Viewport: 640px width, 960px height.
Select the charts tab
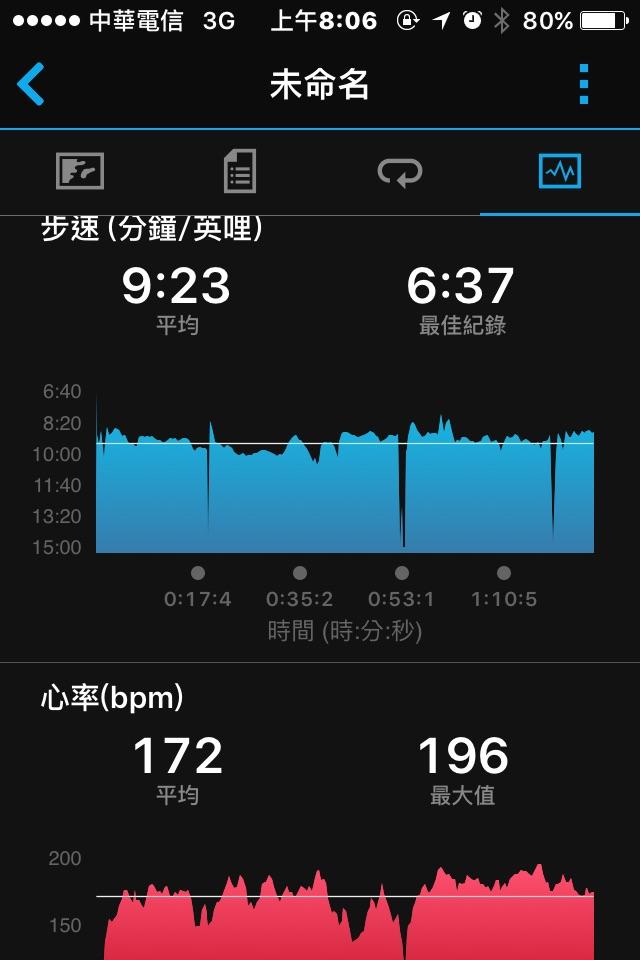[559, 172]
